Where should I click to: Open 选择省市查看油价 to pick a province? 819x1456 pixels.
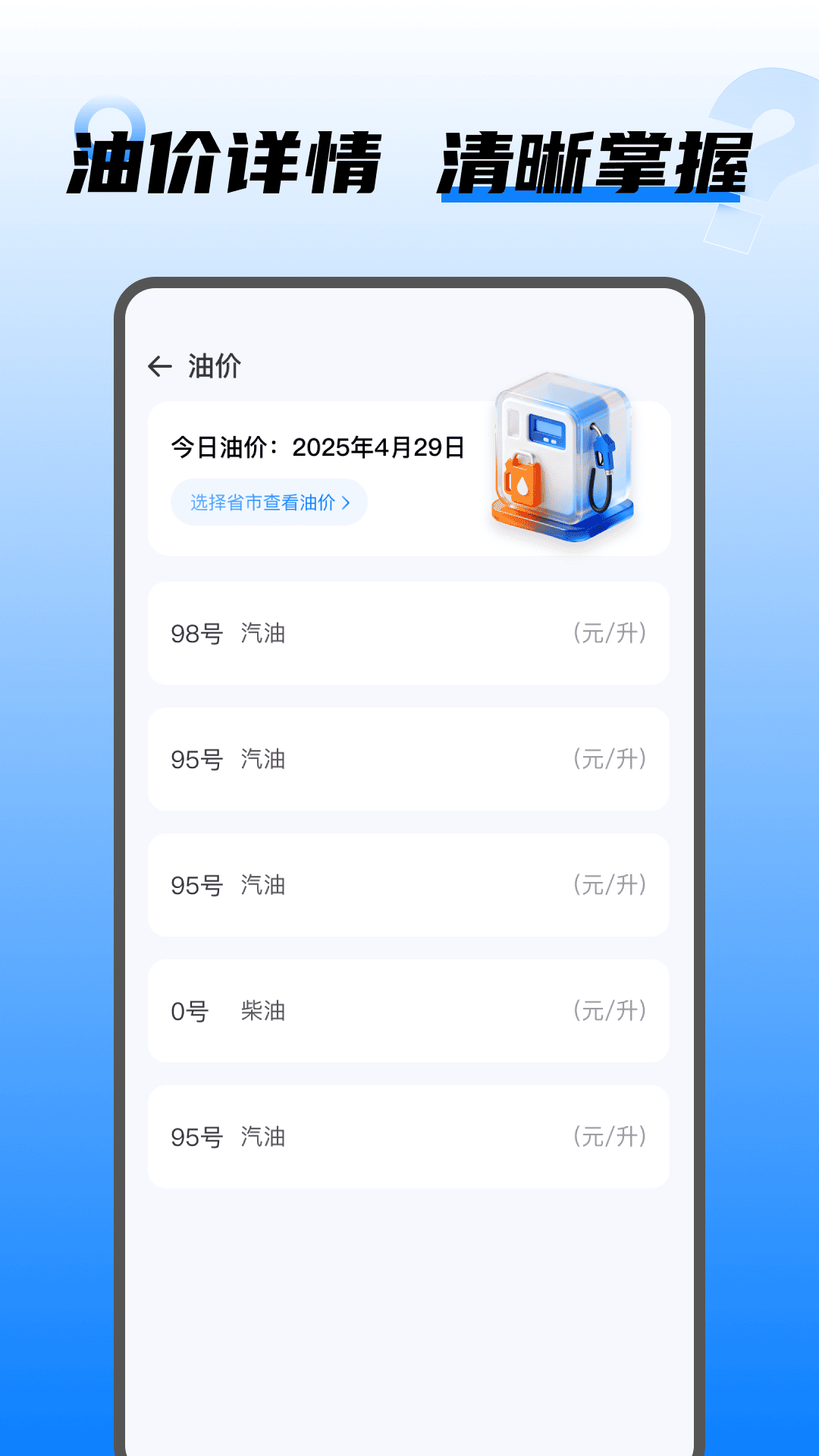pyautogui.click(x=267, y=502)
